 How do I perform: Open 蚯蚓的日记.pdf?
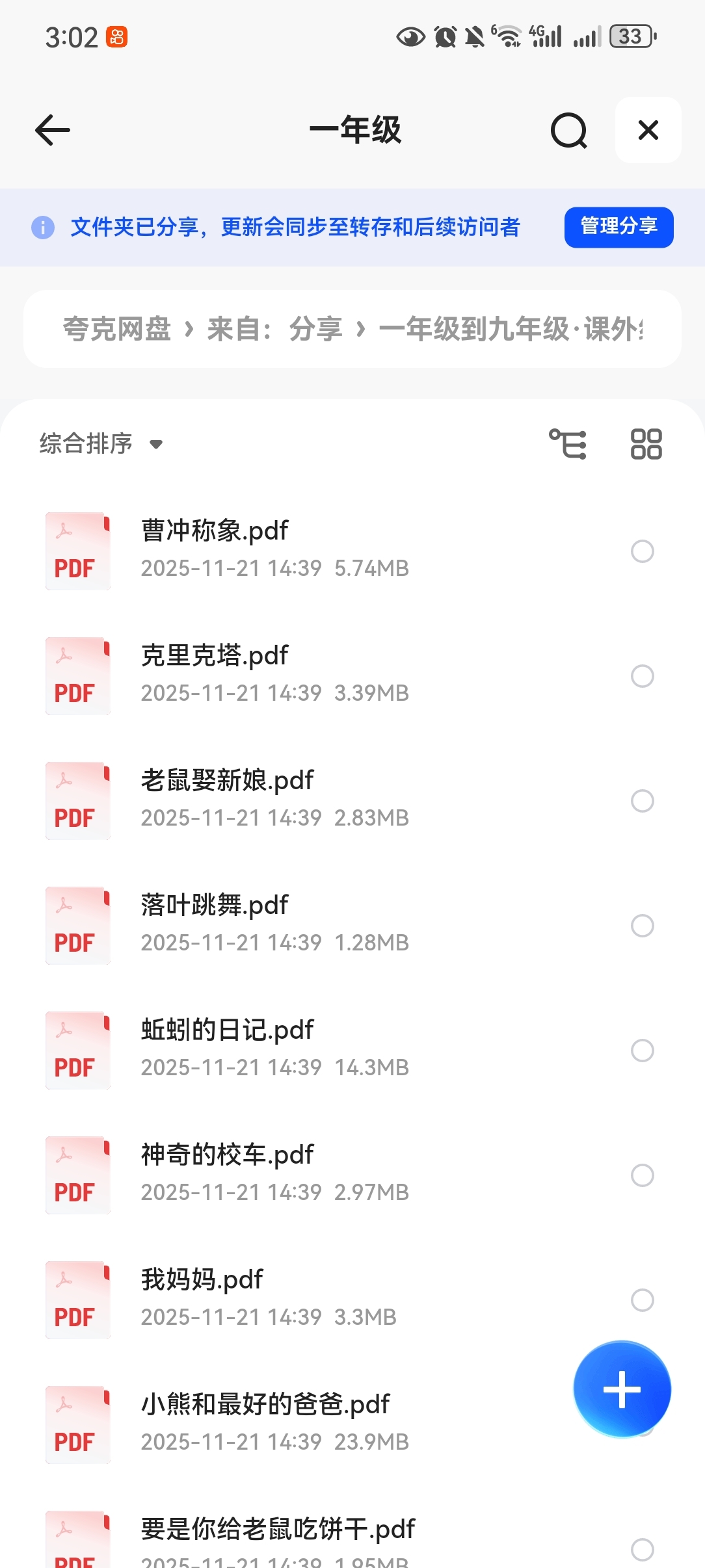coord(228,1031)
